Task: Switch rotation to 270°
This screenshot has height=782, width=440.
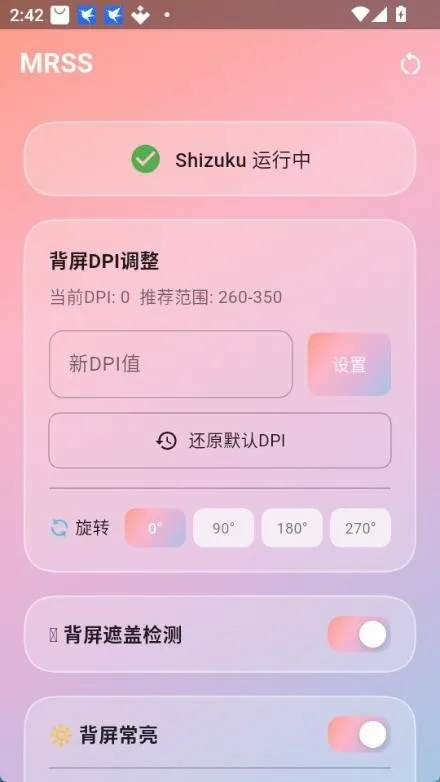Action: [360, 528]
